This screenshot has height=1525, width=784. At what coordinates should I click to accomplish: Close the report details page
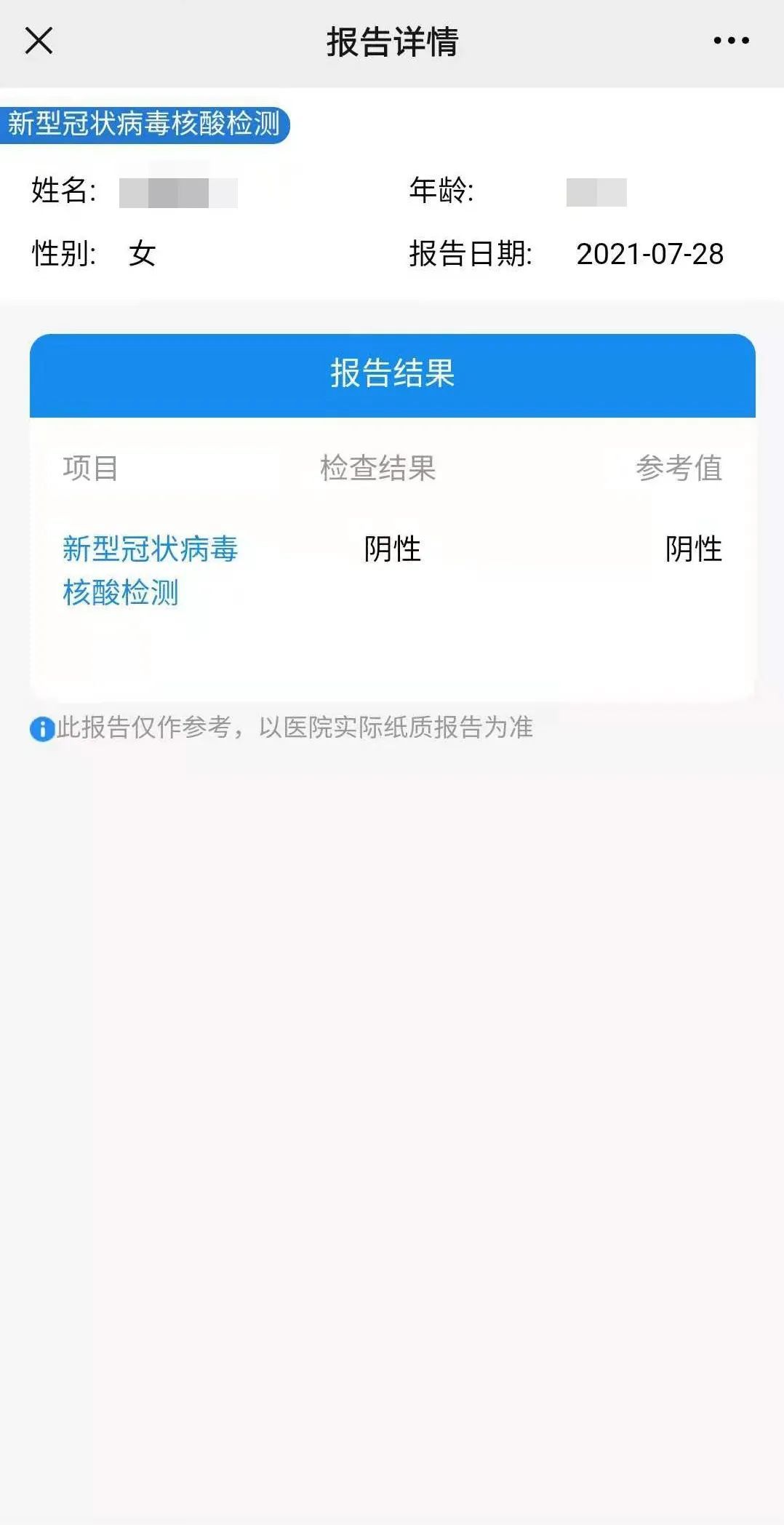39,41
